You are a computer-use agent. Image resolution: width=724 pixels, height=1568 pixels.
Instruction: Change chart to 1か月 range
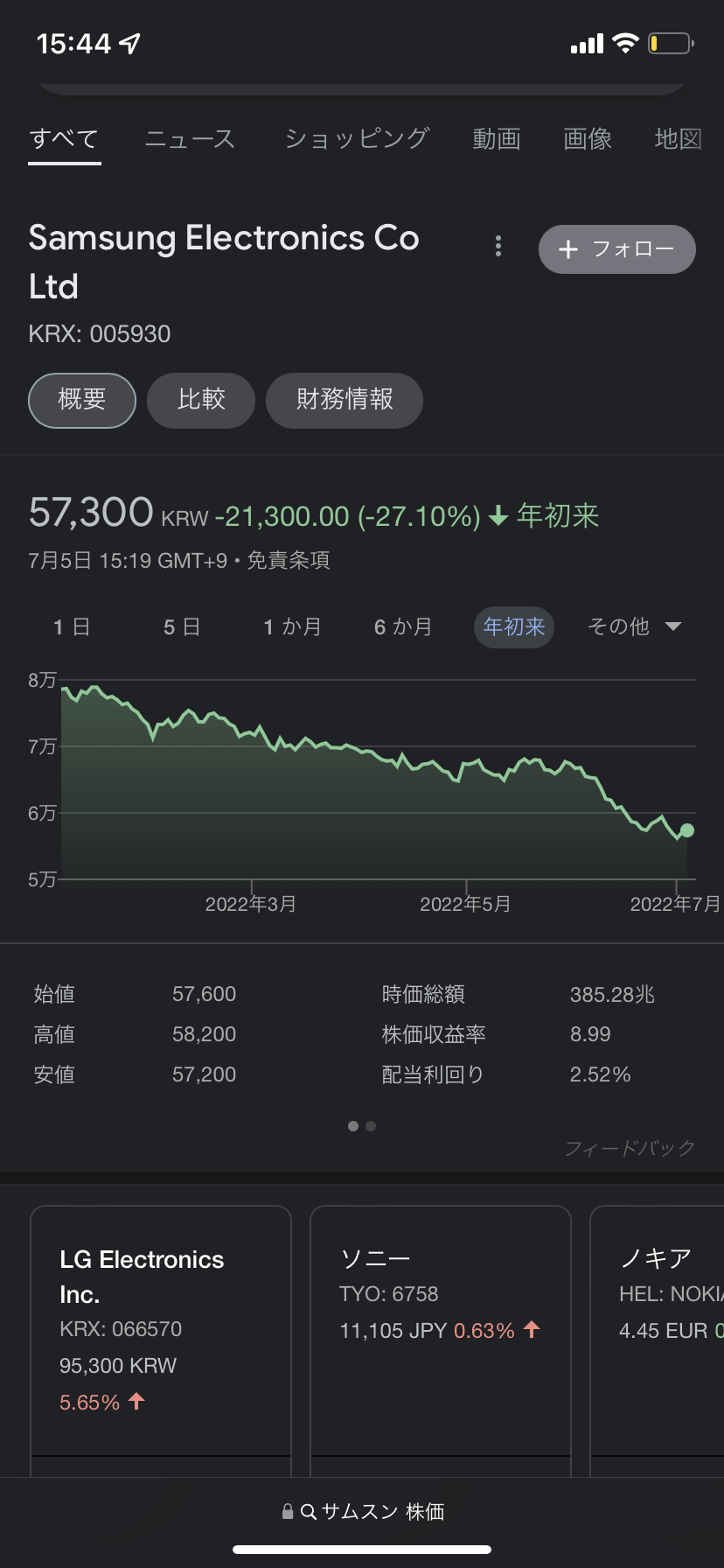[292, 627]
